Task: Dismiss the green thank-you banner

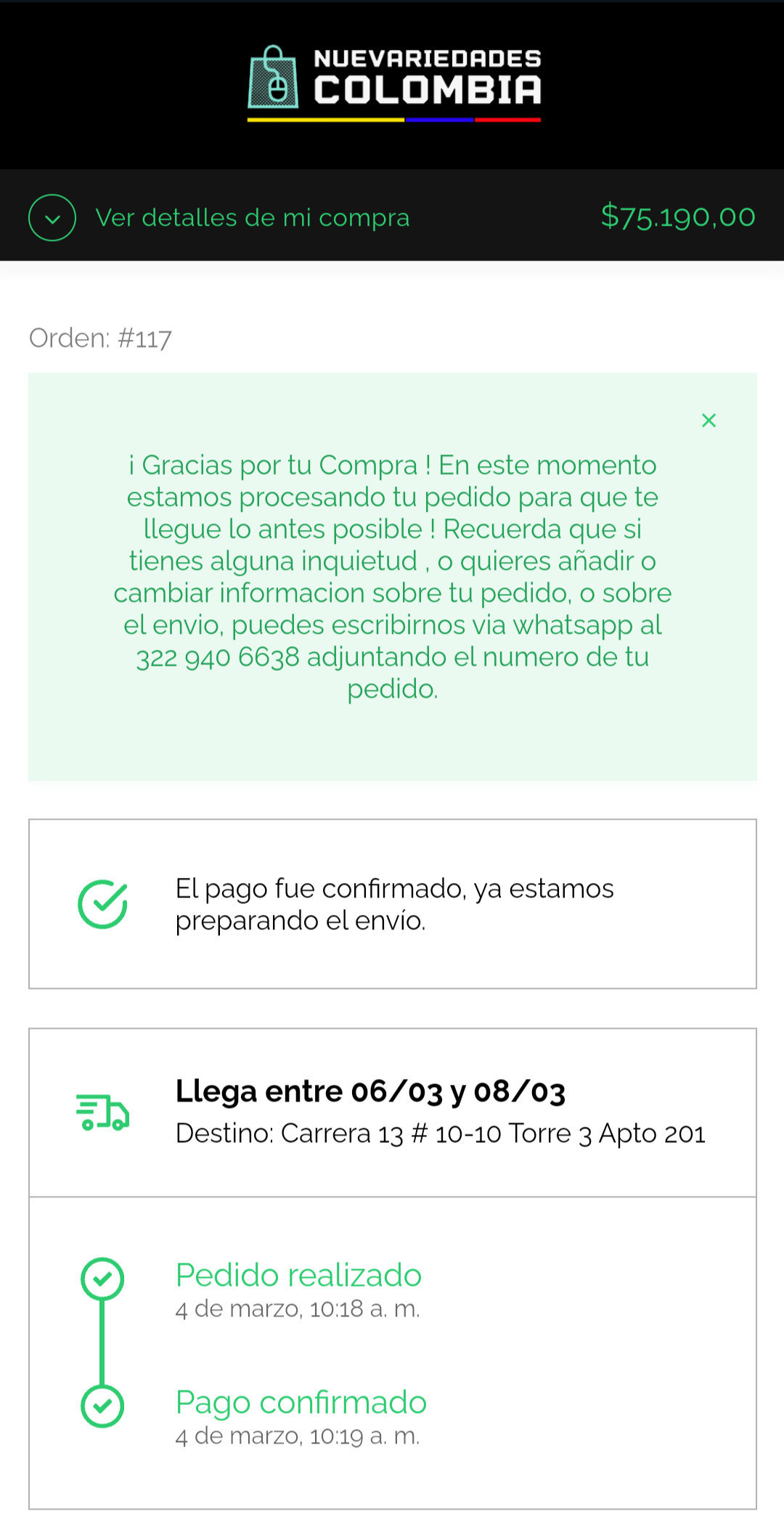Action: (x=709, y=420)
